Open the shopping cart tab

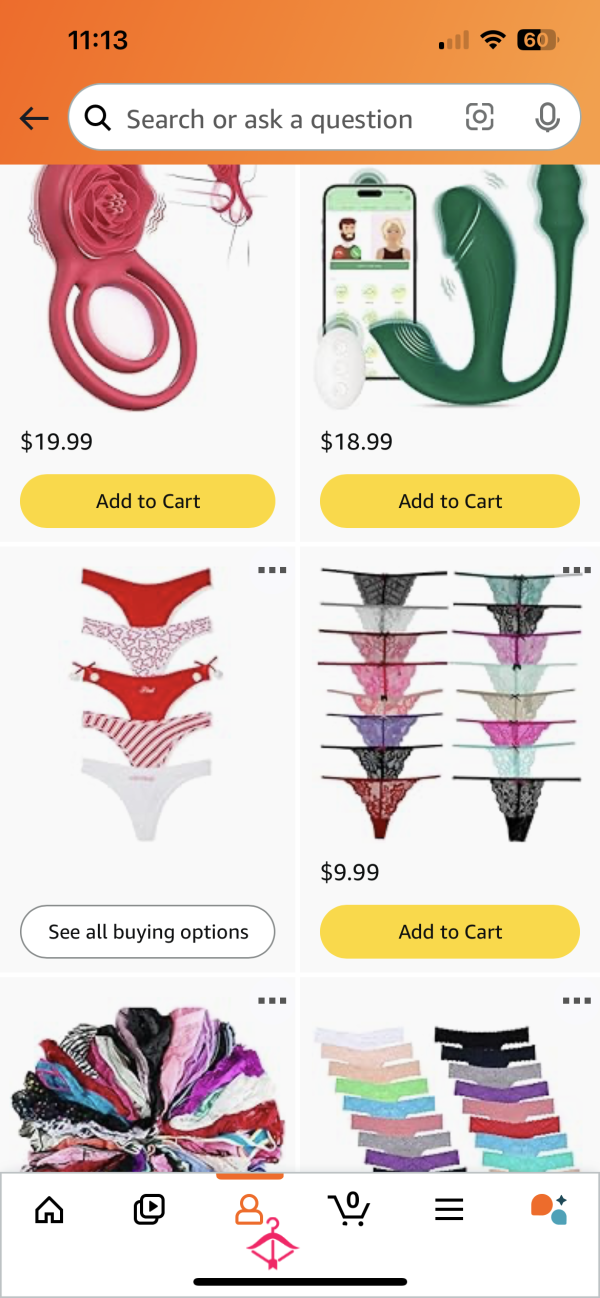349,1209
